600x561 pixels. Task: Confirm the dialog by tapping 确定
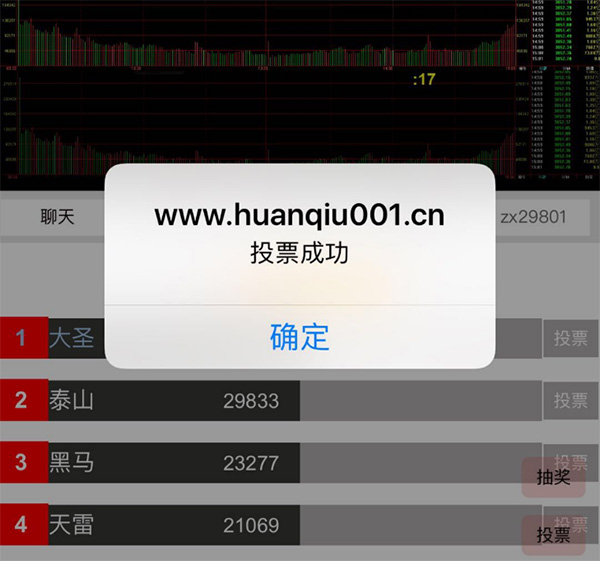[299, 336]
